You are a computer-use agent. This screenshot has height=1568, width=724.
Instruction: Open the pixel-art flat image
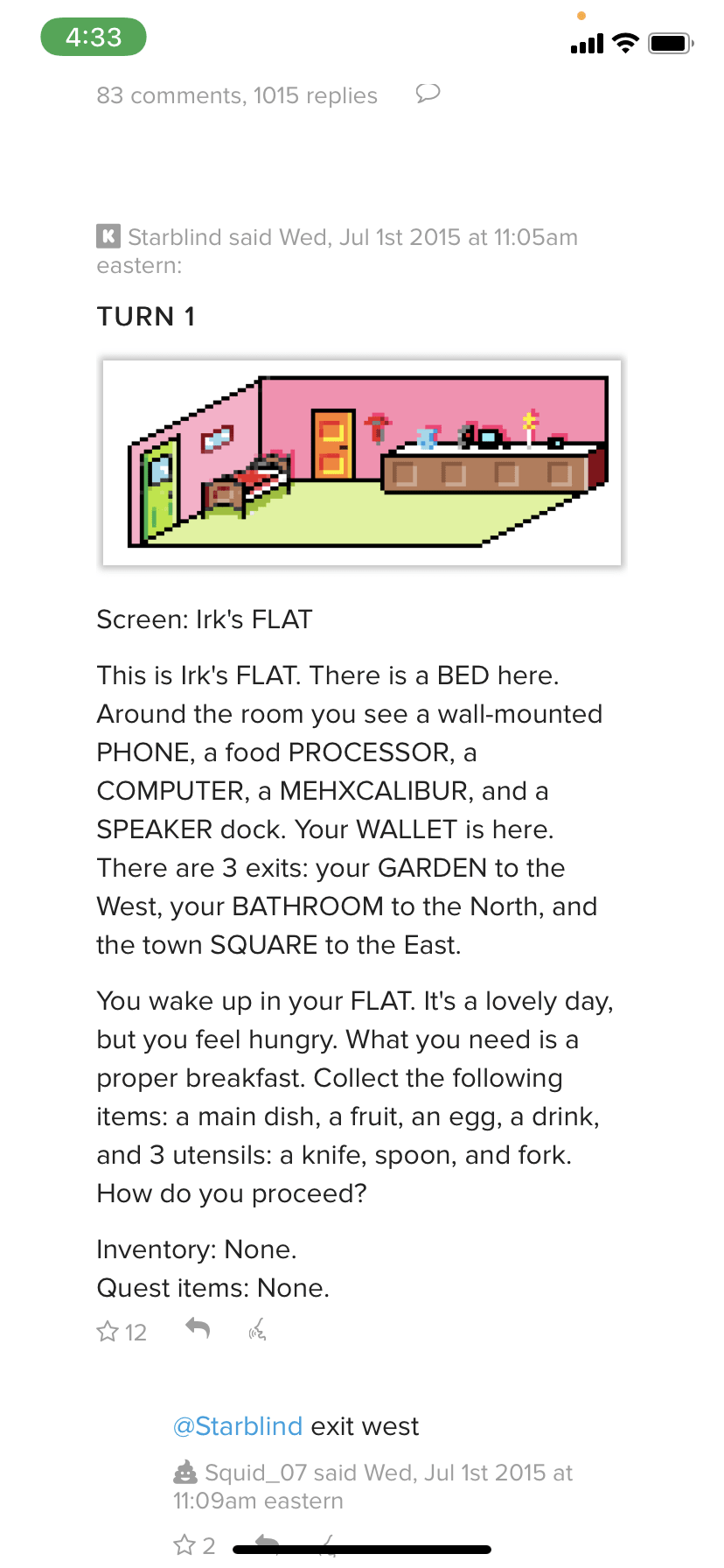point(362,462)
